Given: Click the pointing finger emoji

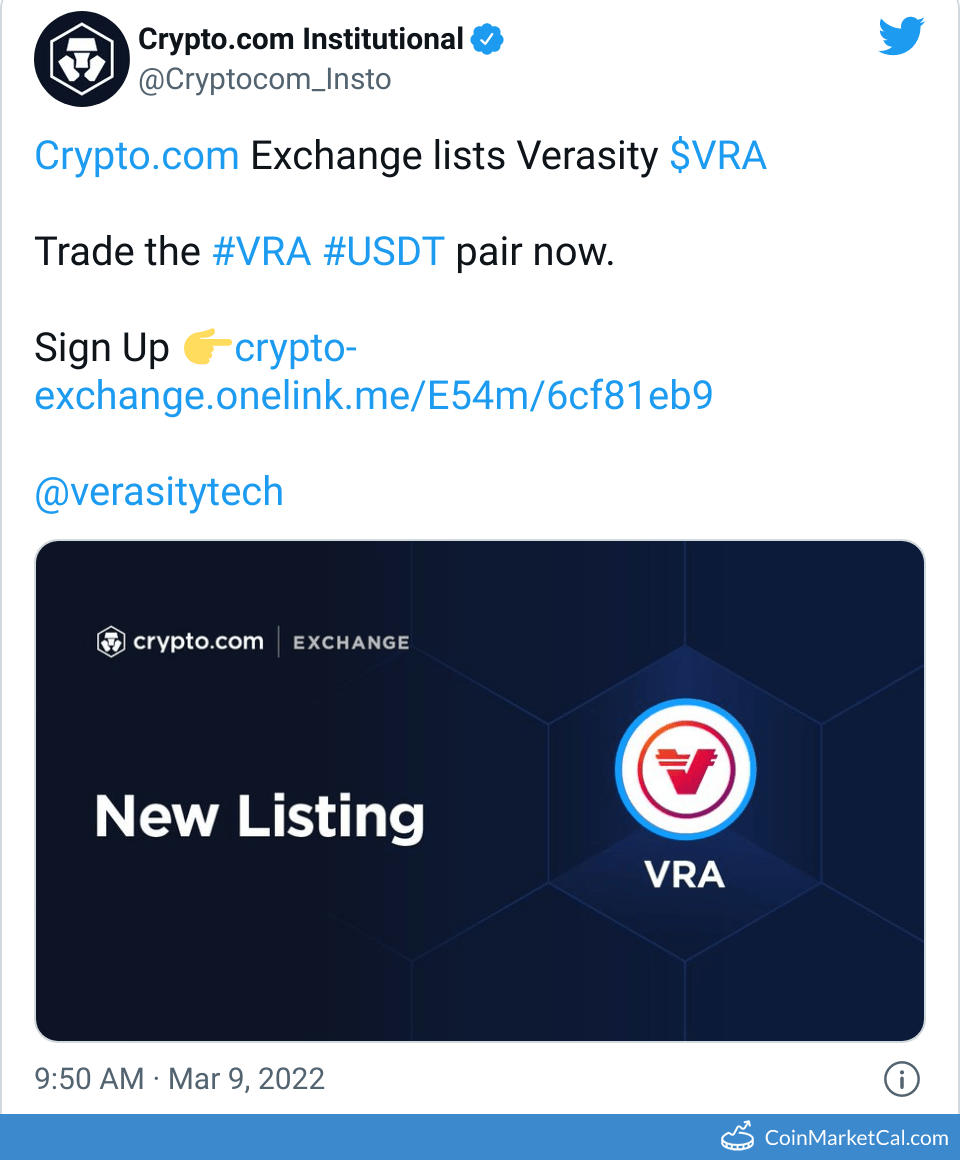Looking at the screenshot, I should (212, 347).
